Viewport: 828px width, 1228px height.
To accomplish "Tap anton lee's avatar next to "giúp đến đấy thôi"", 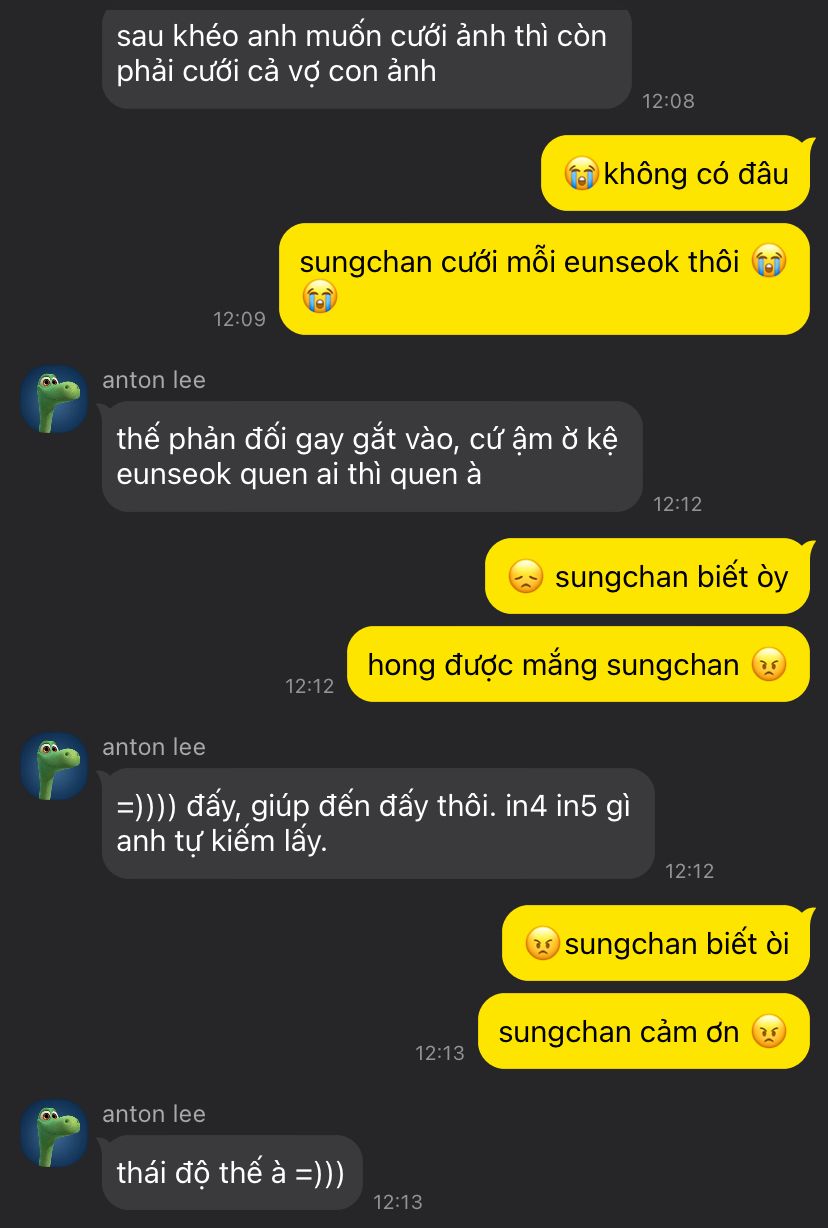I will click(54, 766).
